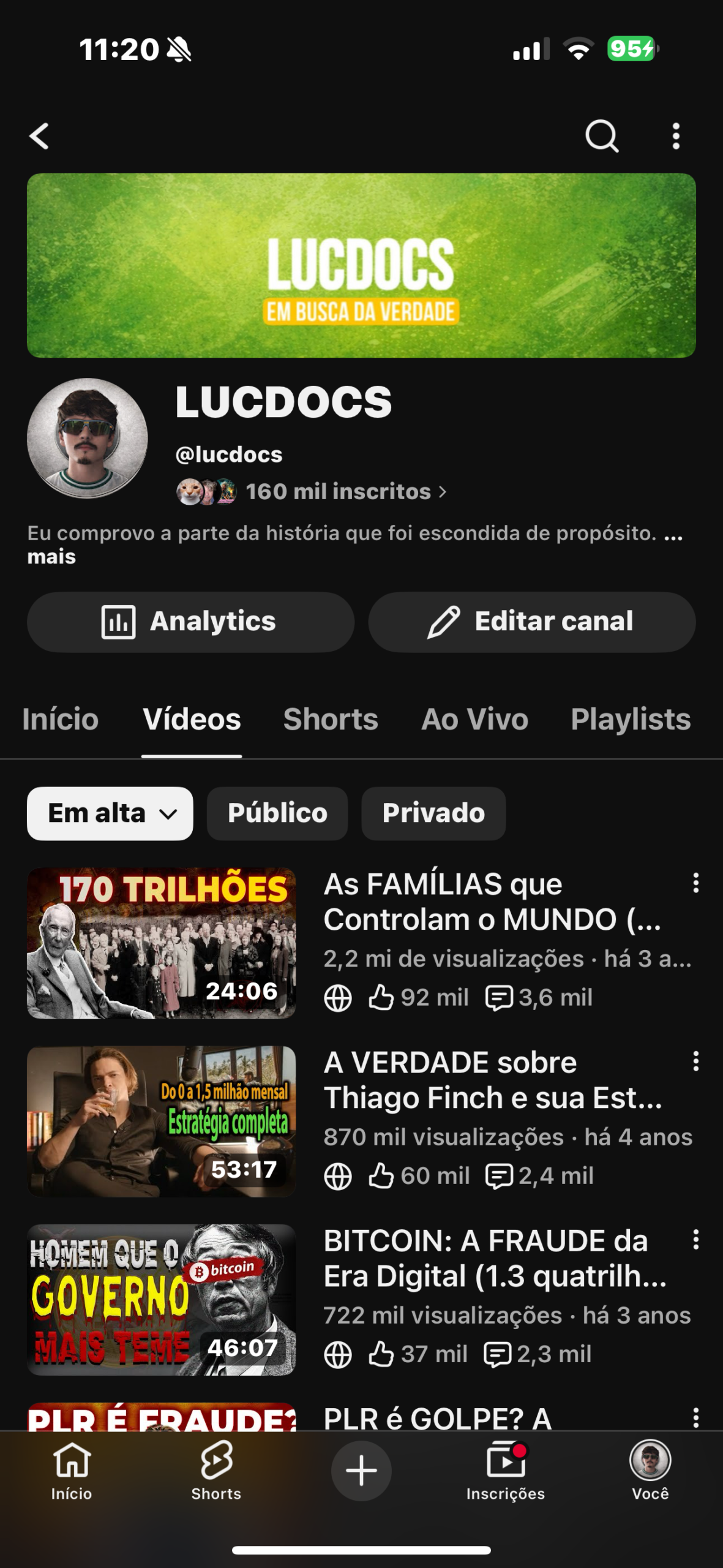Switch to the channel Início tab
The height and width of the screenshot is (1568, 723).
pos(60,719)
